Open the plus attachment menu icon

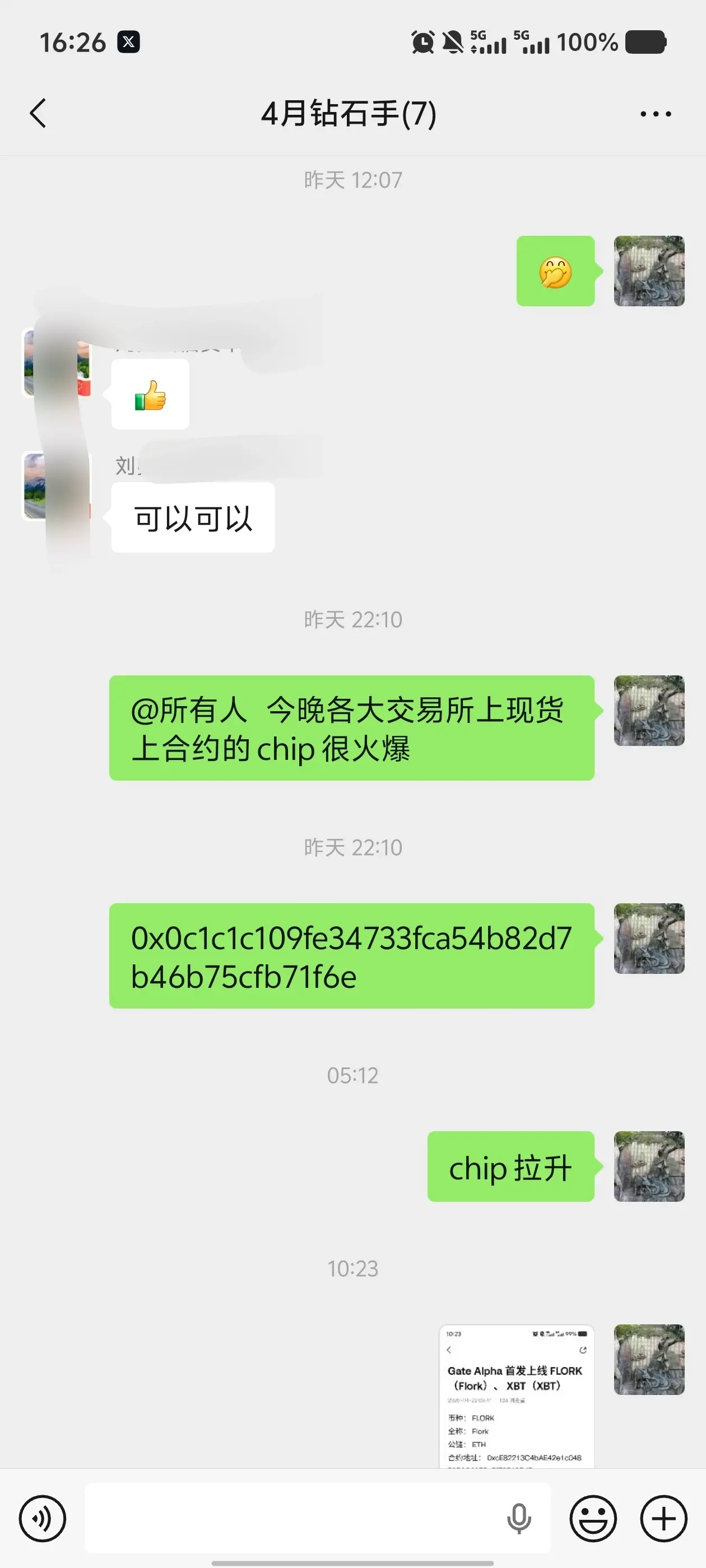pos(663,1518)
